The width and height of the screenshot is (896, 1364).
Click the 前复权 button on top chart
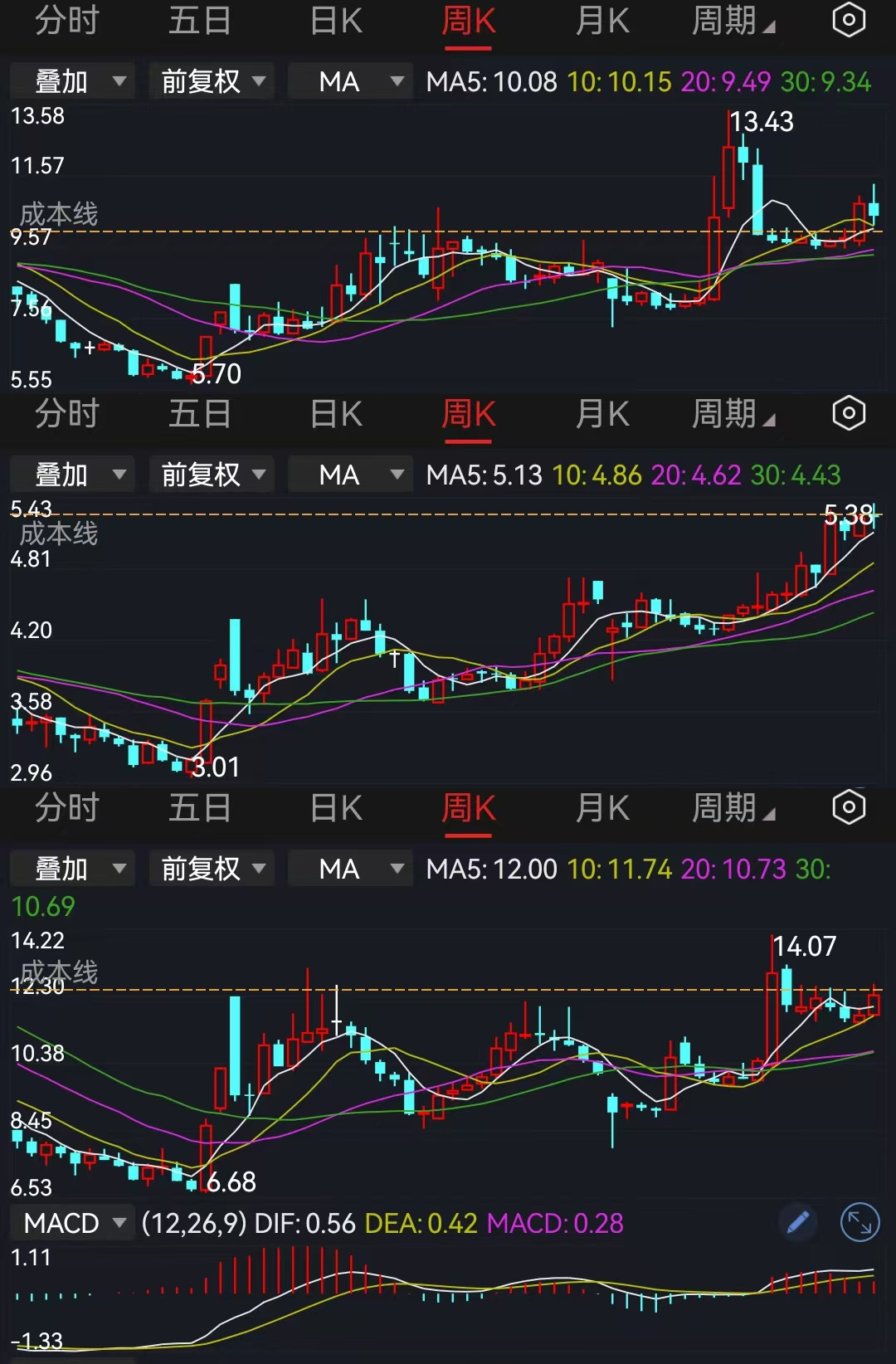click(211, 80)
